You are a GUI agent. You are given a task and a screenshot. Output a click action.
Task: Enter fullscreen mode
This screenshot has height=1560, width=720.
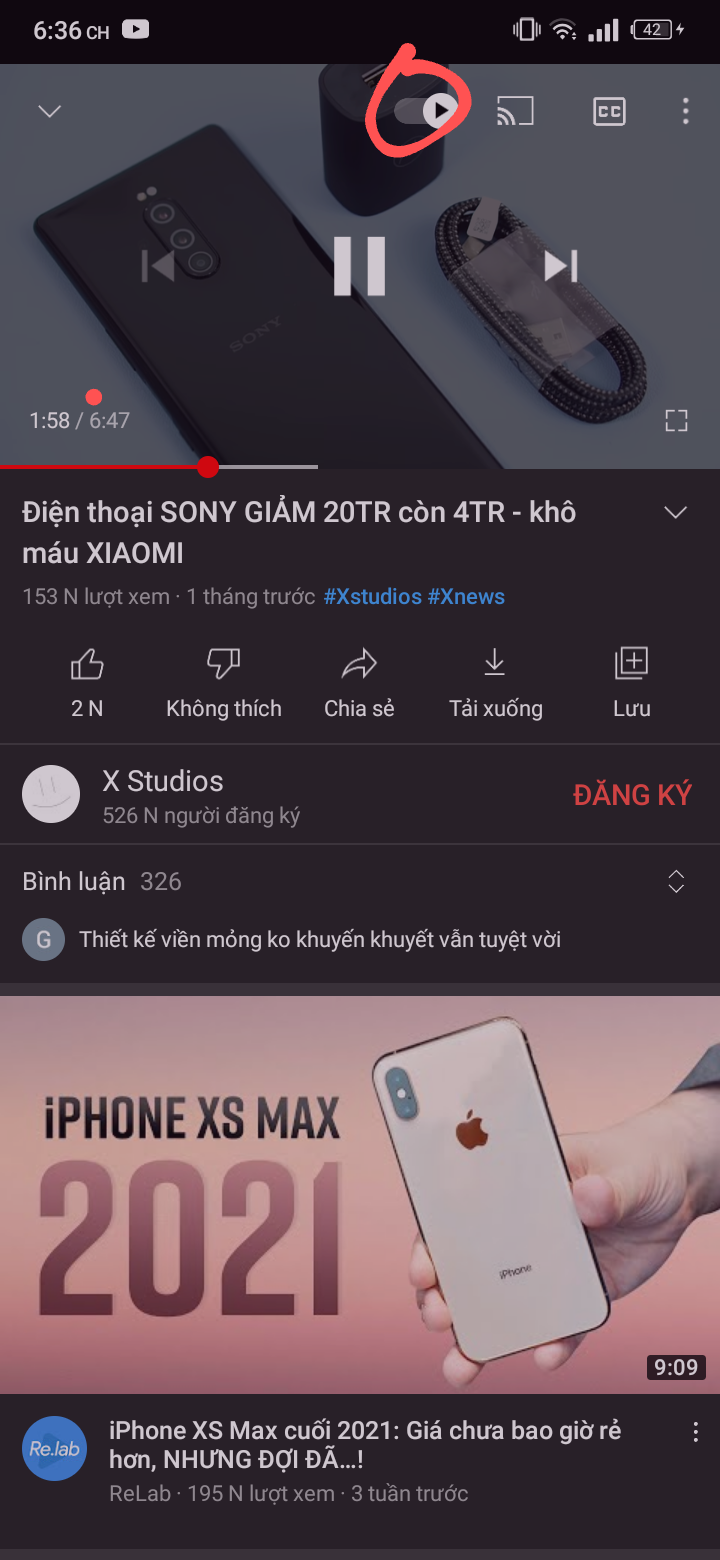pyautogui.click(x=677, y=421)
